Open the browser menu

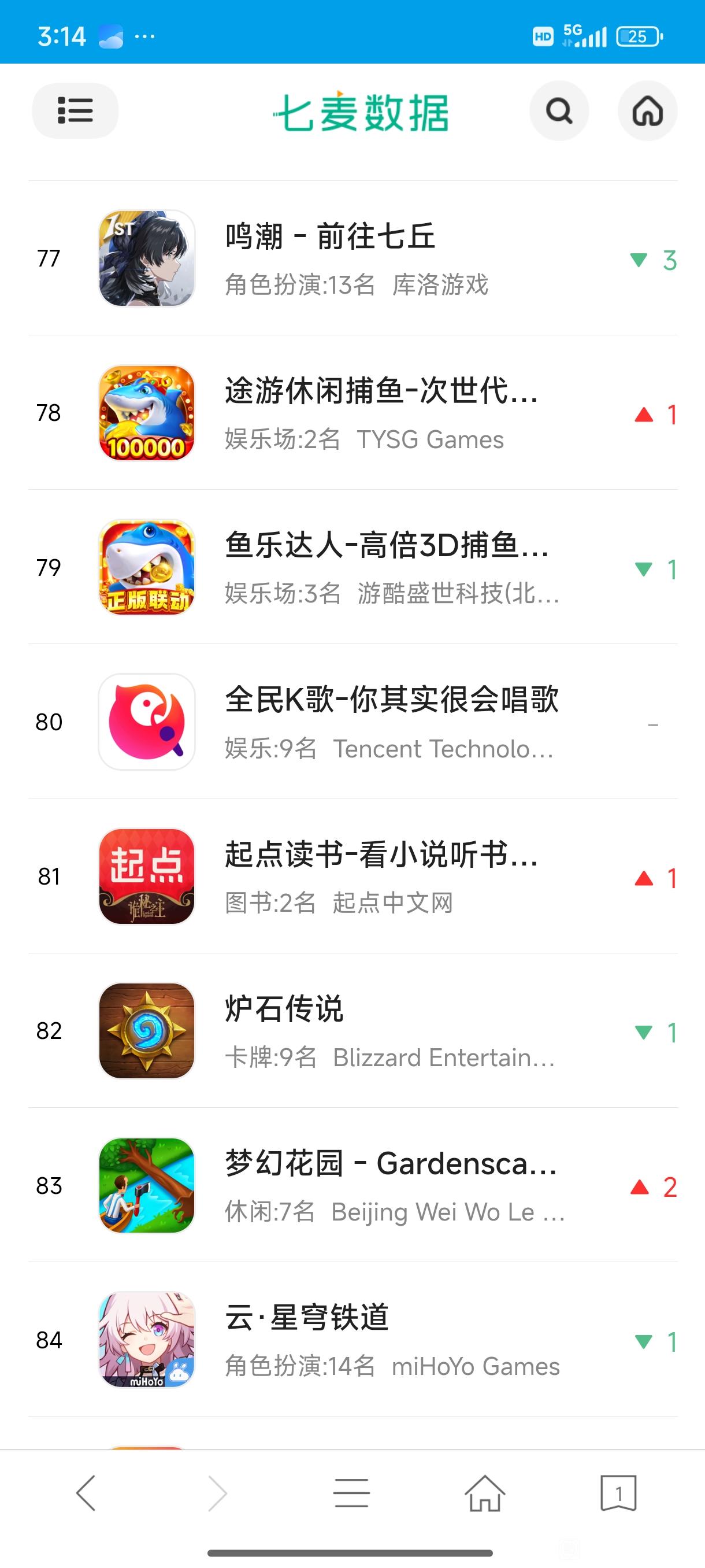(351, 1492)
